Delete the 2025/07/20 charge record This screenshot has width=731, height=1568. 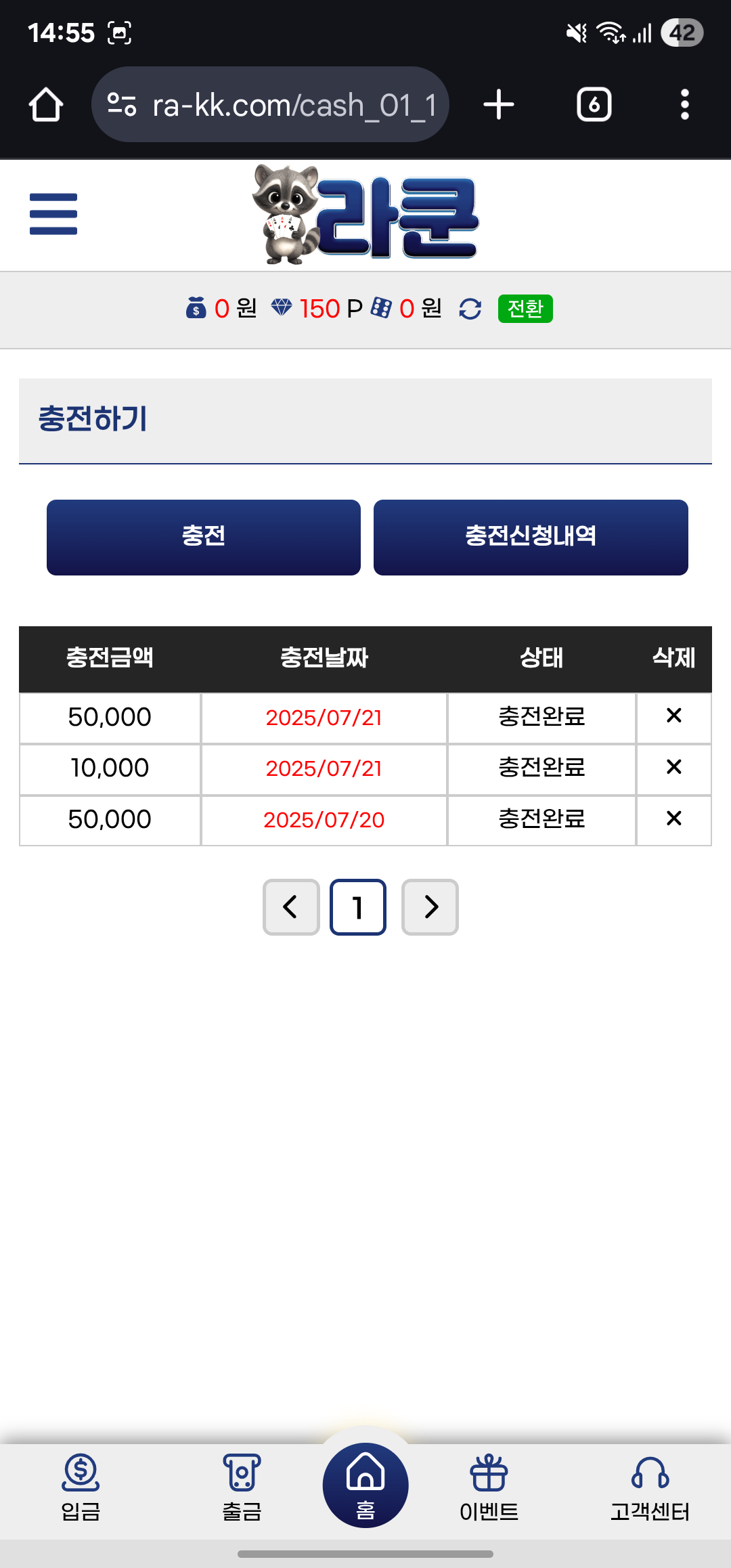pyautogui.click(x=673, y=819)
